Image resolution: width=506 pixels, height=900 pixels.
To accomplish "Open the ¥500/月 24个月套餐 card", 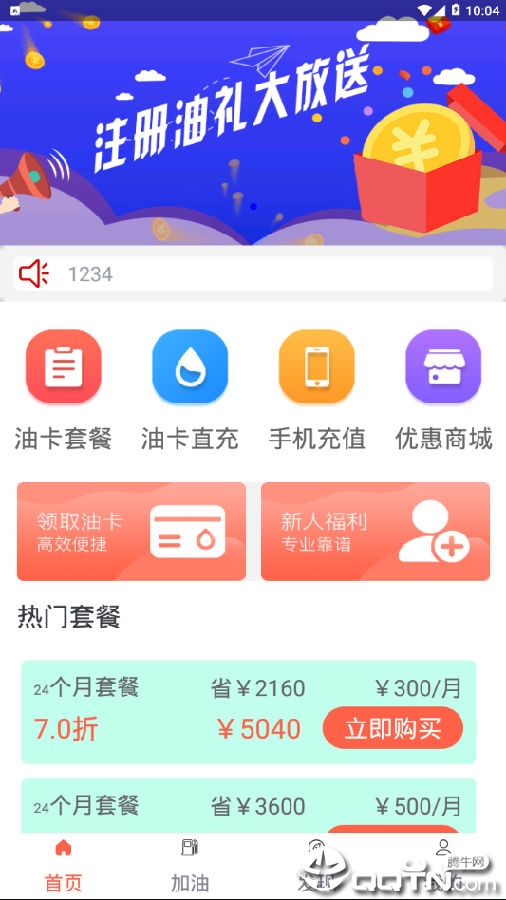I will pyautogui.click(x=249, y=806).
